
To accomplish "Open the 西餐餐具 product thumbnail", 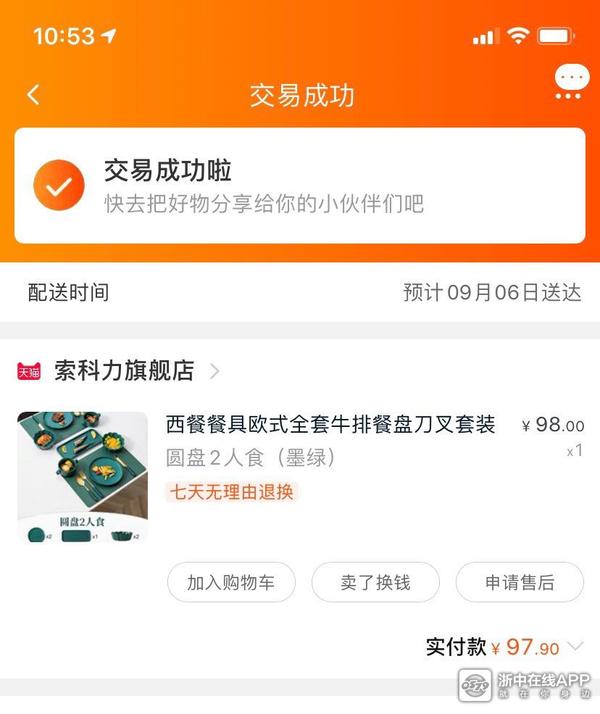I will click(82, 476).
